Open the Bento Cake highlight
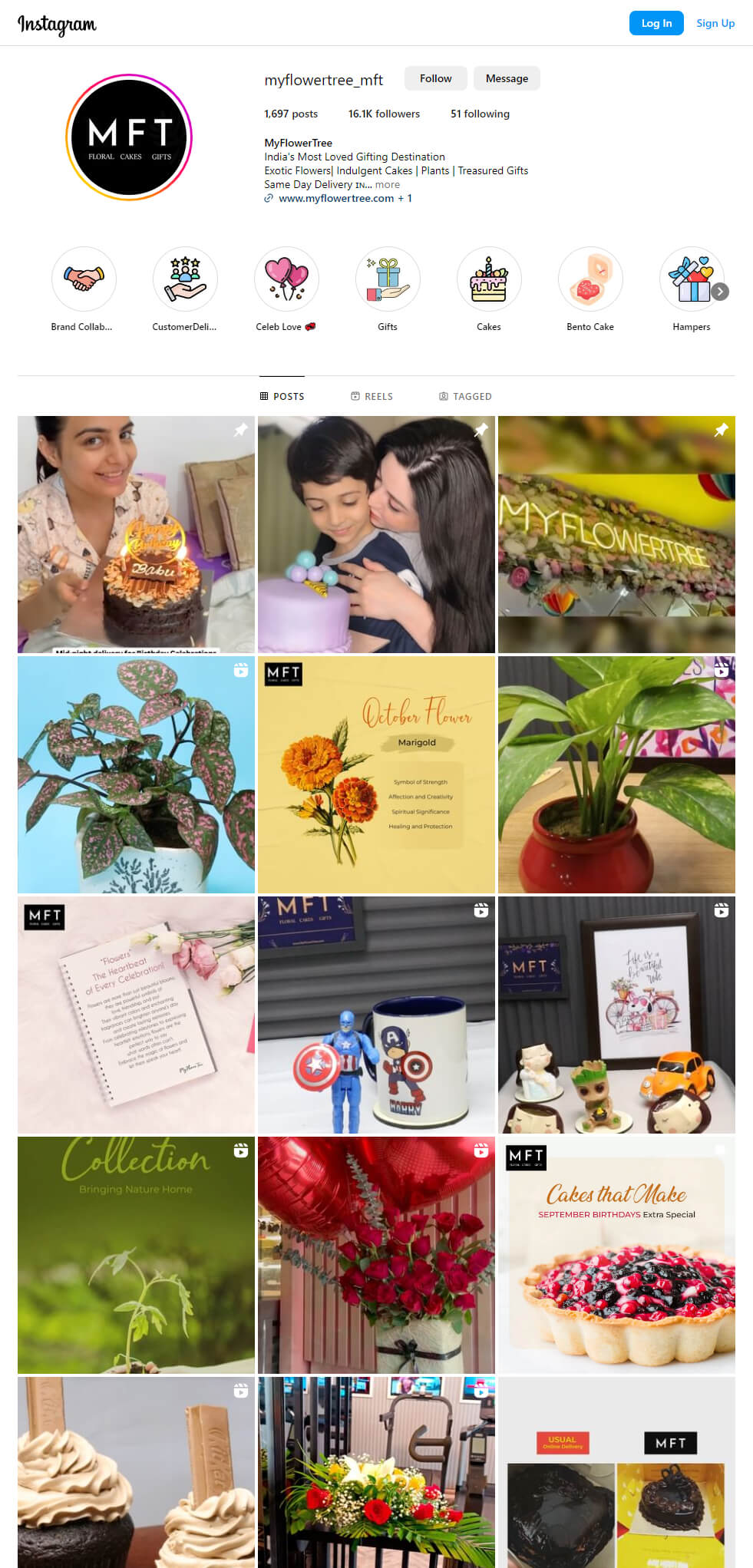 [590, 279]
